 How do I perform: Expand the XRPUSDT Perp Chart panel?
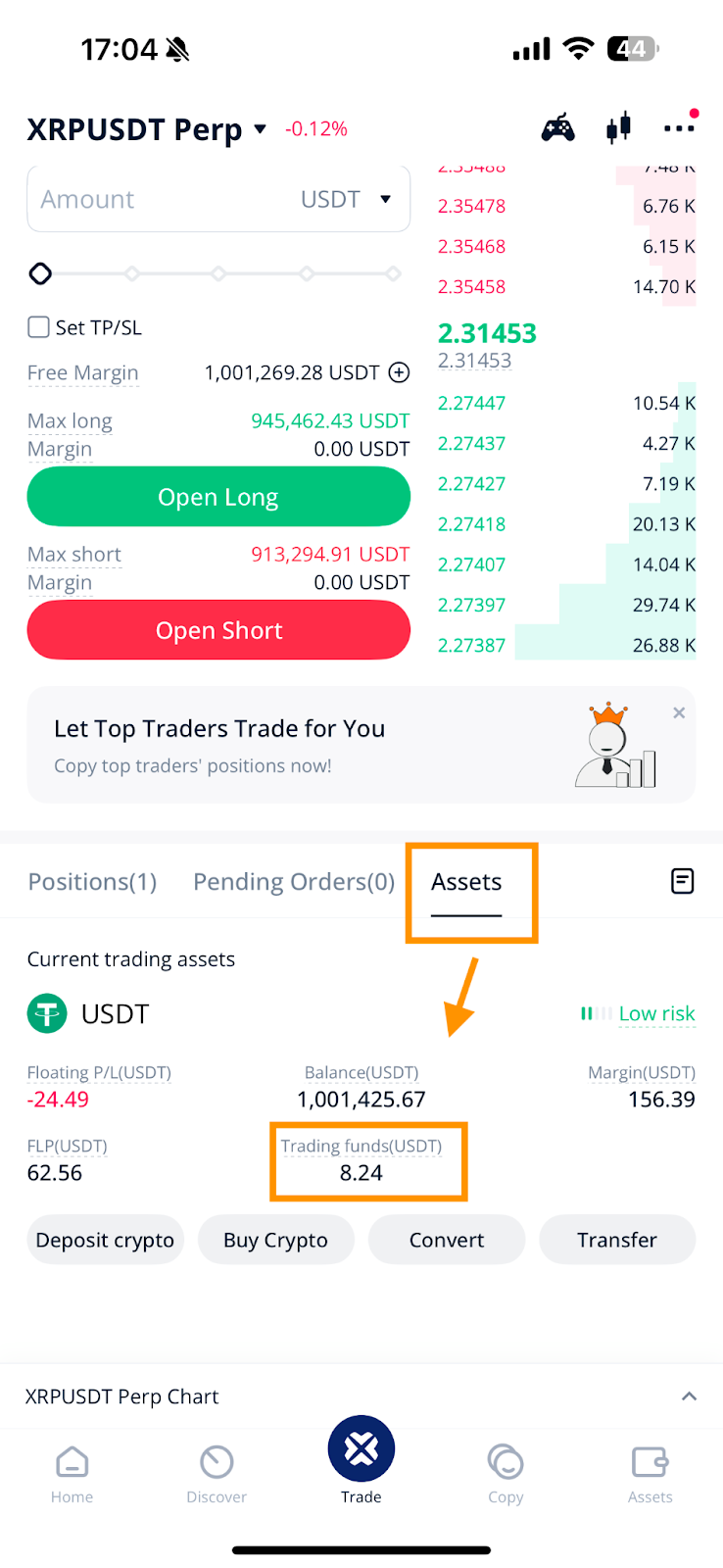[689, 1396]
